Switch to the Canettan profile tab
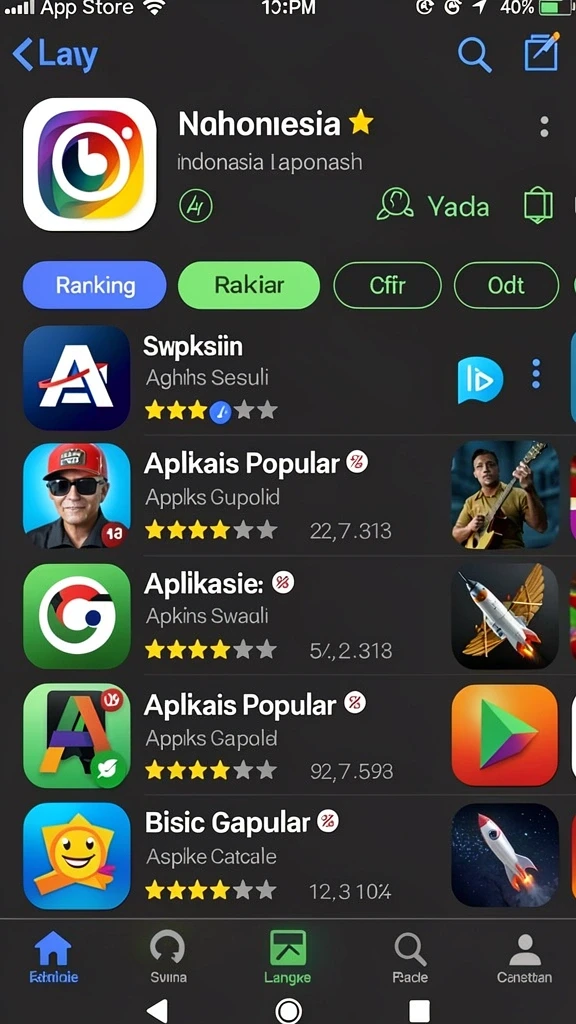 (x=524, y=958)
